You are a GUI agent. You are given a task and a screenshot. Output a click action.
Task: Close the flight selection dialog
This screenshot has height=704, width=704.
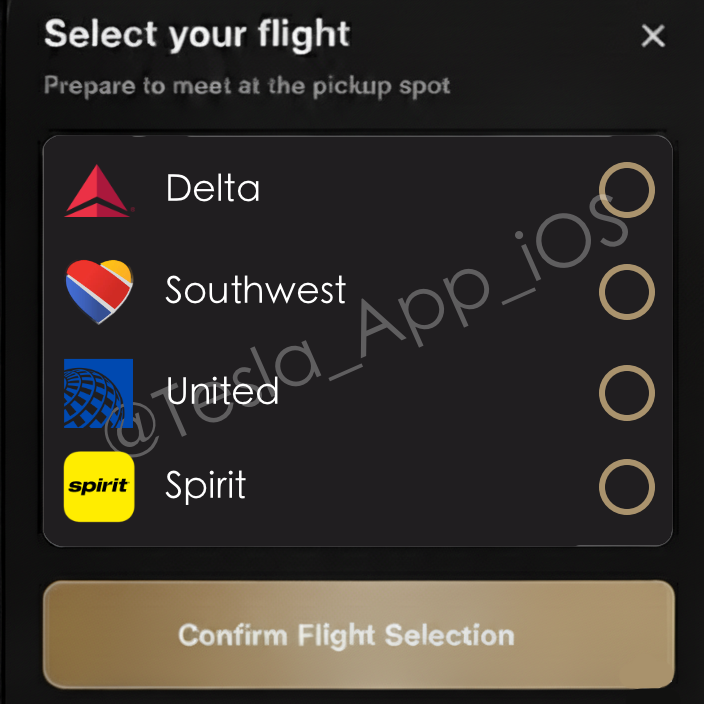click(653, 37)
